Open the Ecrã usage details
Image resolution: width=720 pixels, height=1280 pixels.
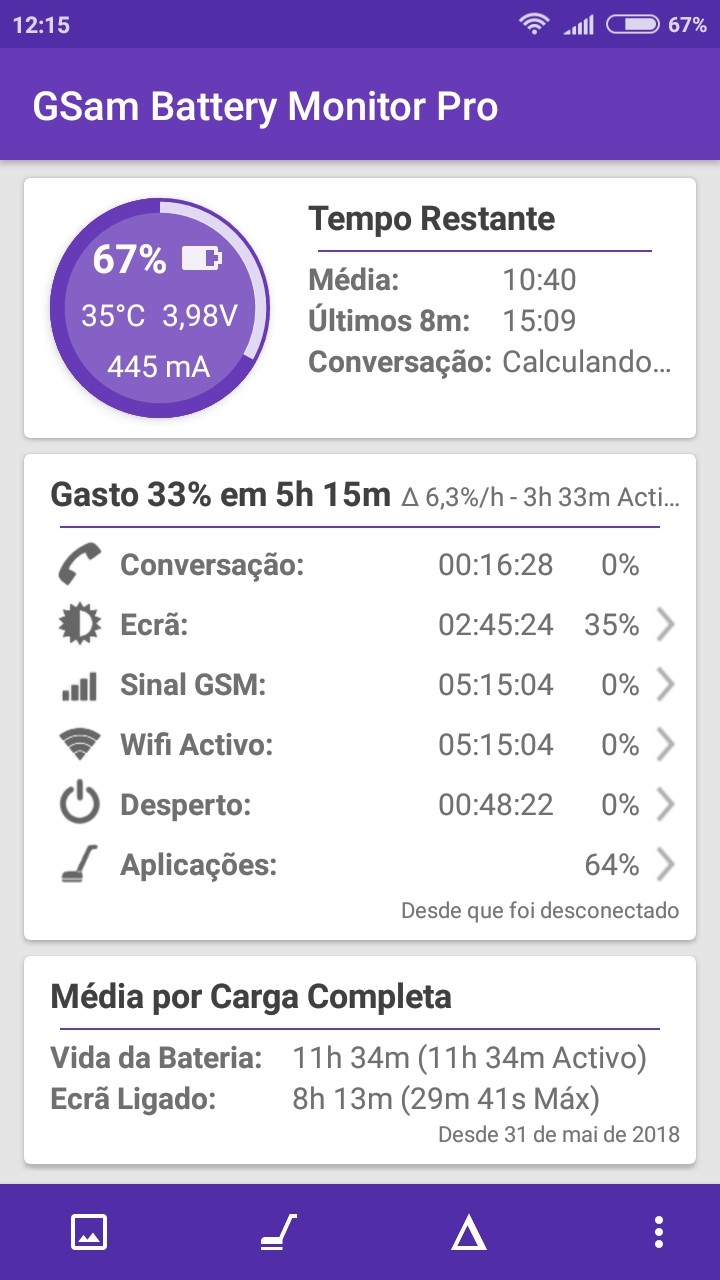360,625
